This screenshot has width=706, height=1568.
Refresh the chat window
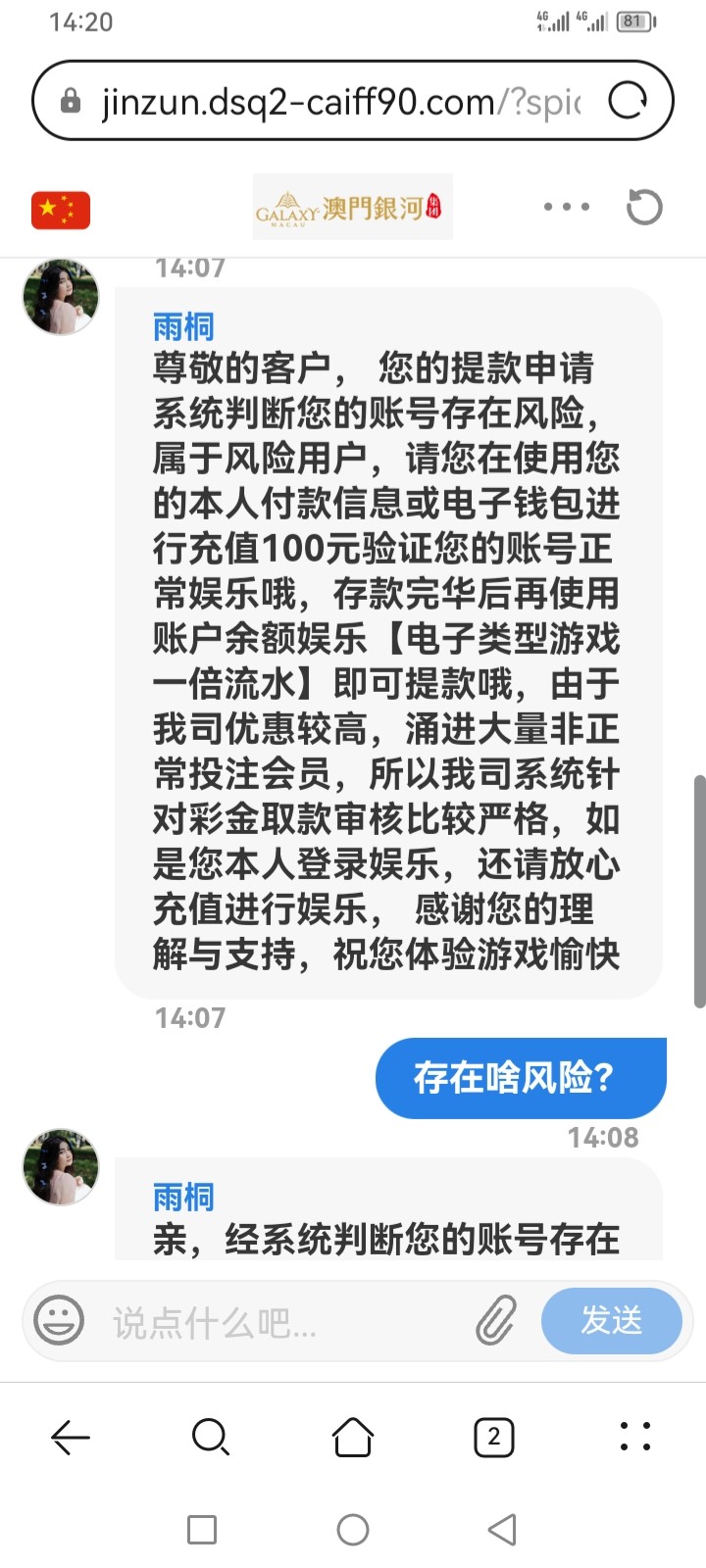[x=644, y=207]
